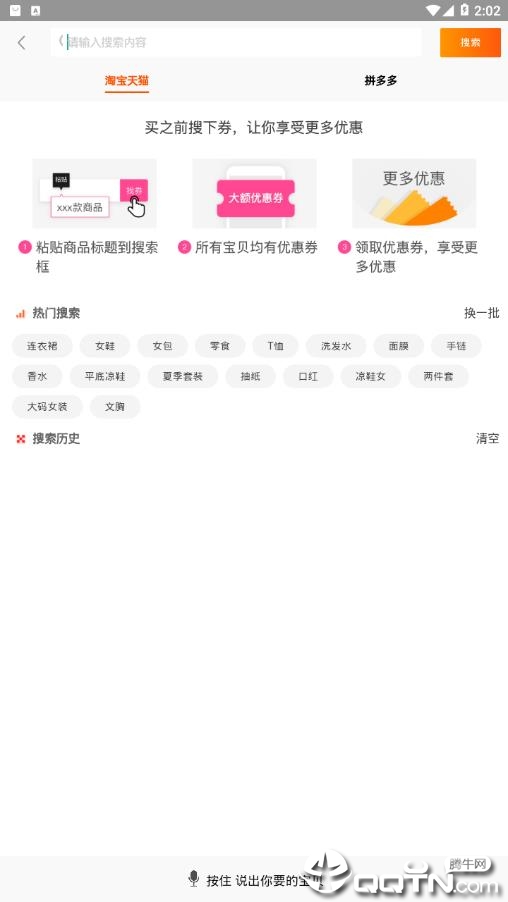Viewport: 508px width, 902px height.
Task: Tap the 大码女装 chip
Action: coord(47,407)
